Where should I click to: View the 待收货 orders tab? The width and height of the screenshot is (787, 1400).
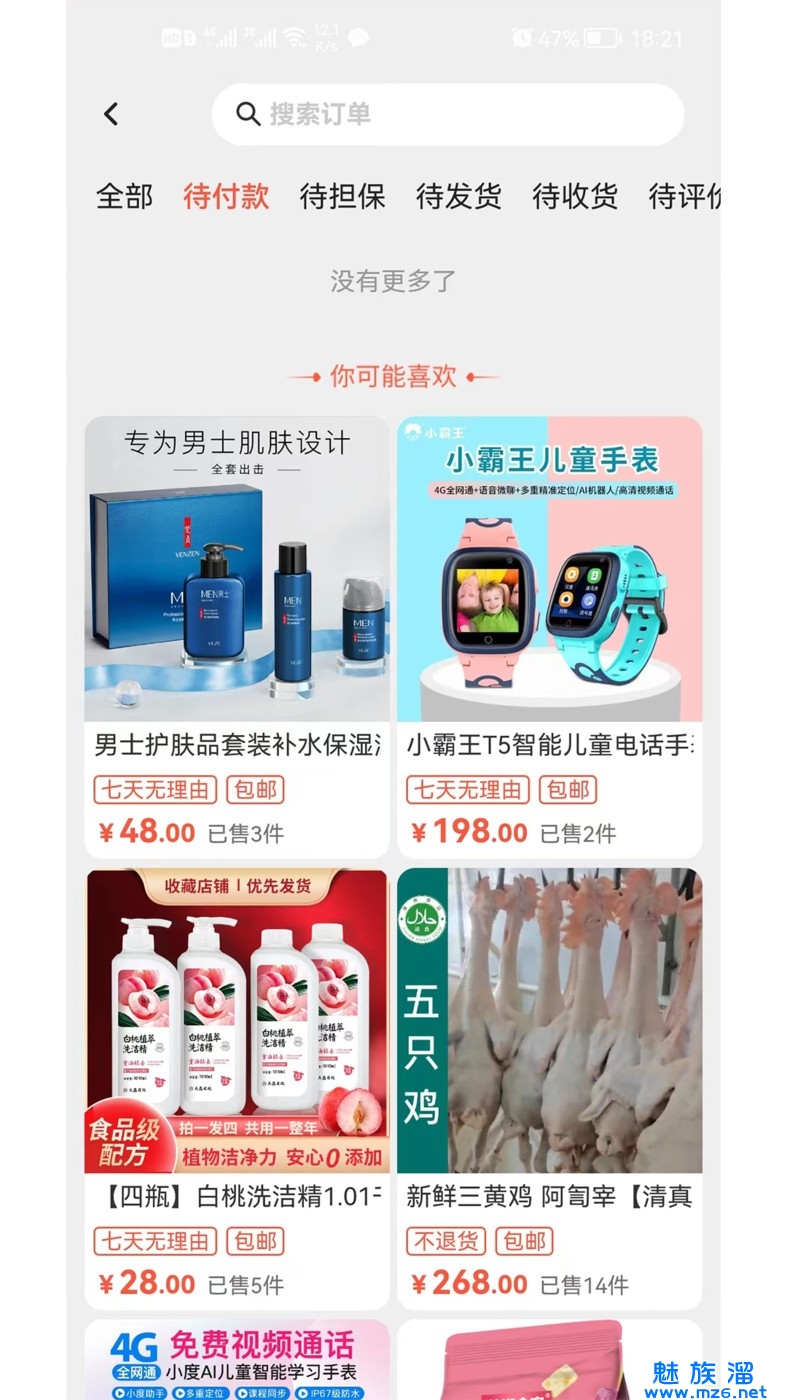coord(574,196)
